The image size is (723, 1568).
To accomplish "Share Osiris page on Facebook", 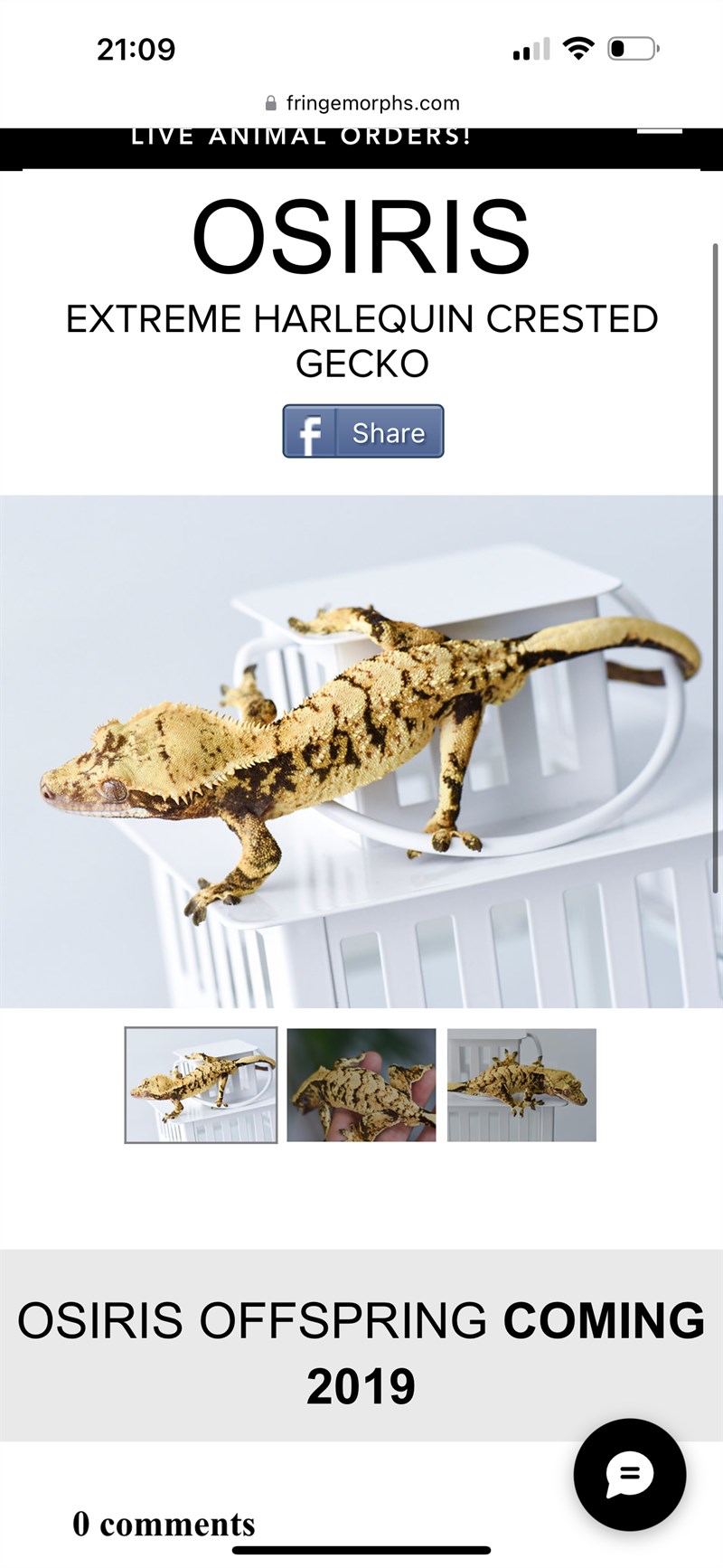I will [362, 431].
